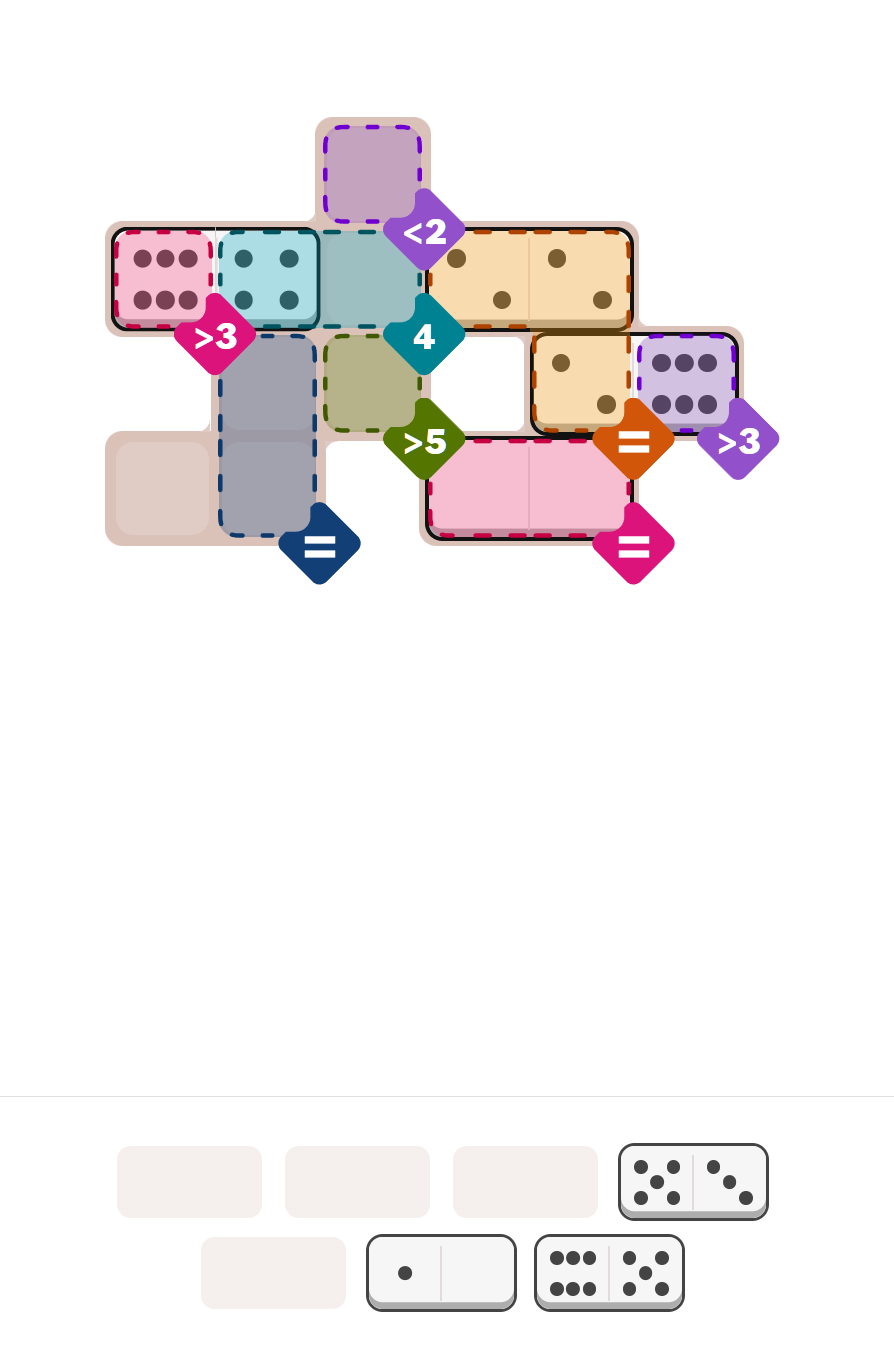
Task: Tap the 5-3 domino in the tray
Action: [693, 1181]
